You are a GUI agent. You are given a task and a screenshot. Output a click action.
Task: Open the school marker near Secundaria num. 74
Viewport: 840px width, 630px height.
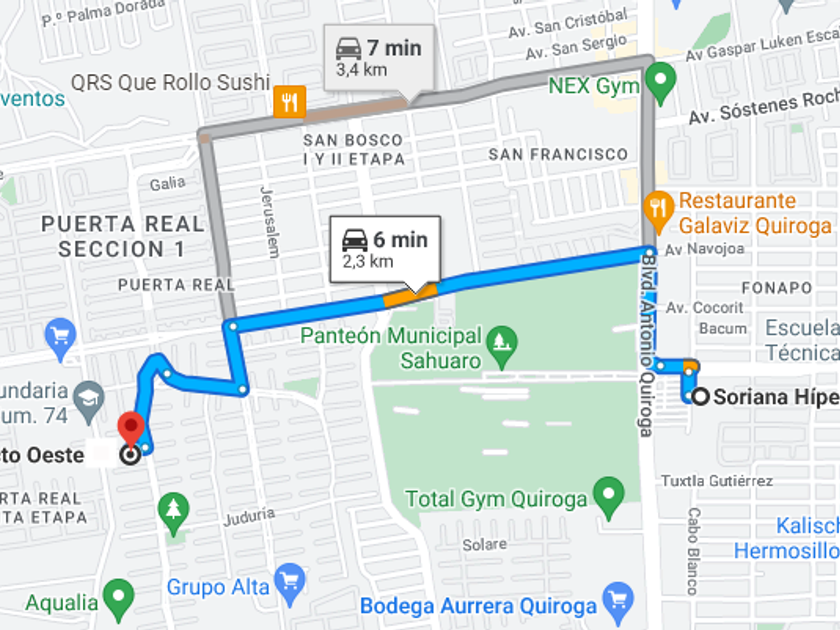(x=89, y=402)
